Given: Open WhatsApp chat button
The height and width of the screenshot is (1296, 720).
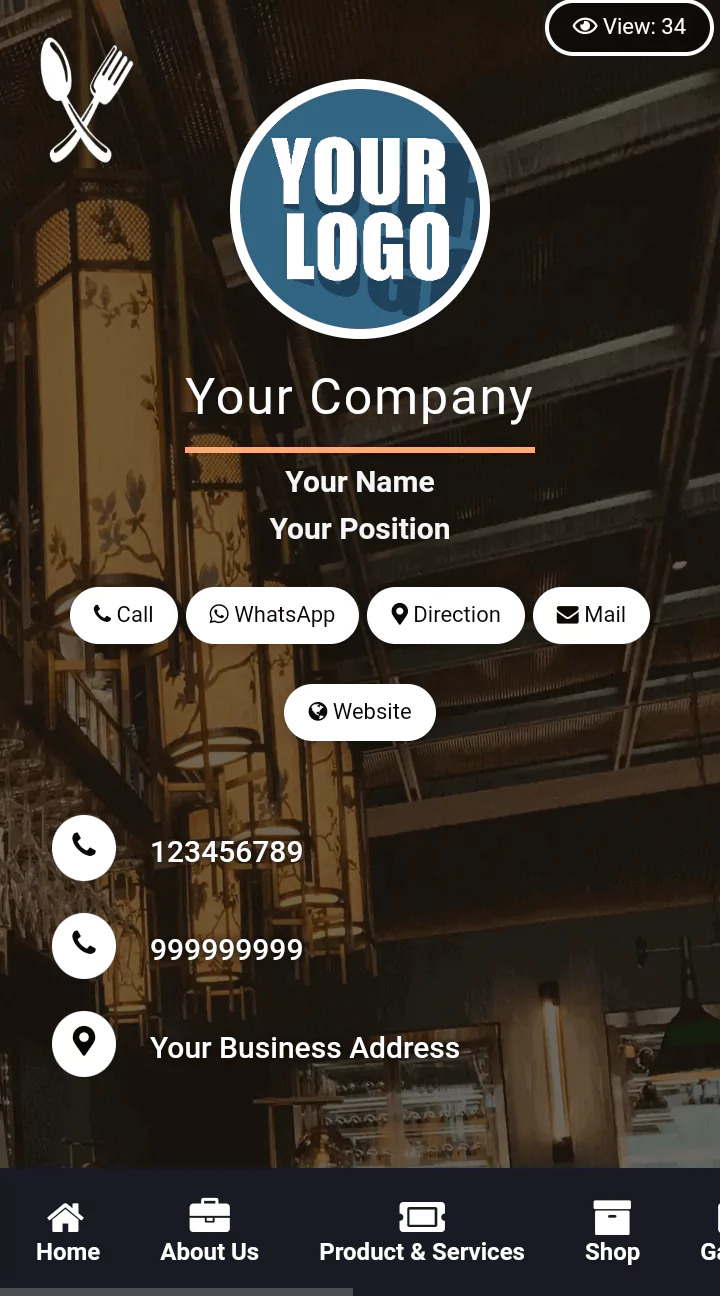Looking at the screenshot, I should point(272,615).
